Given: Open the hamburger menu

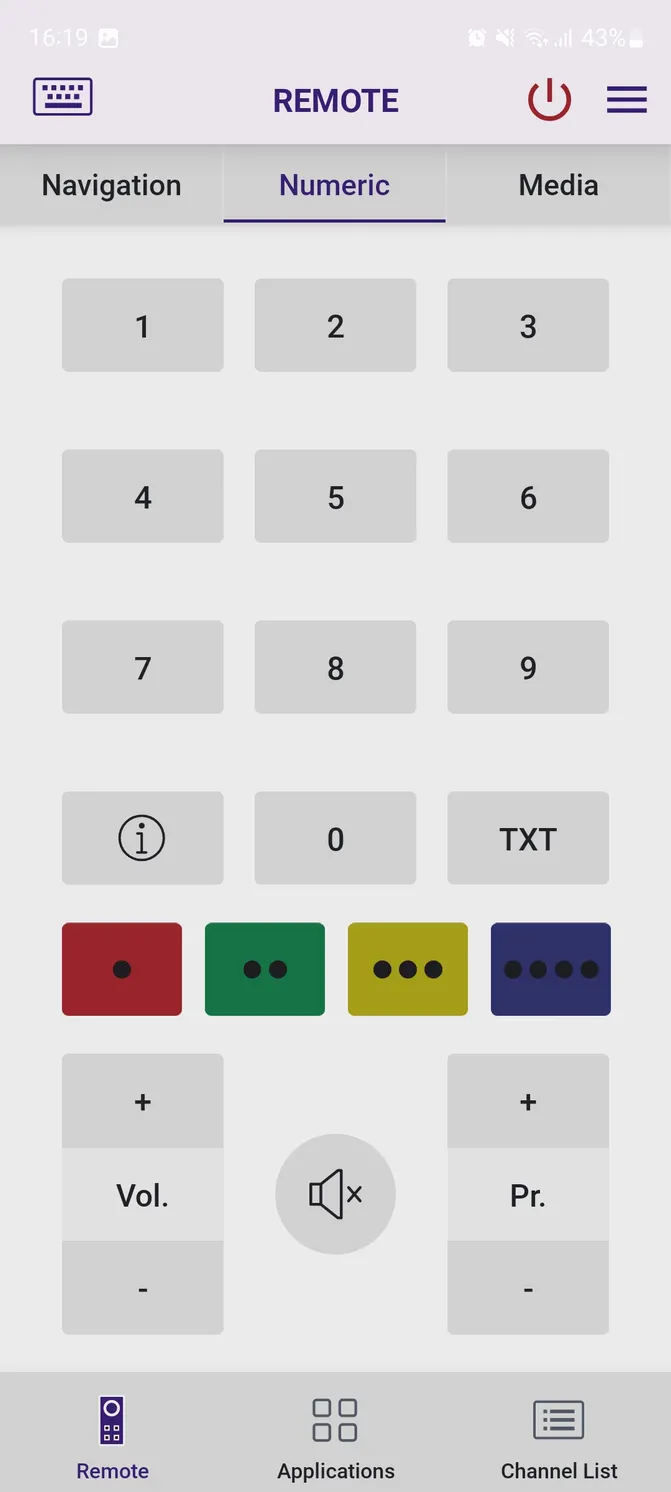Looking at the screenshot, I should (x=627, y=100).
